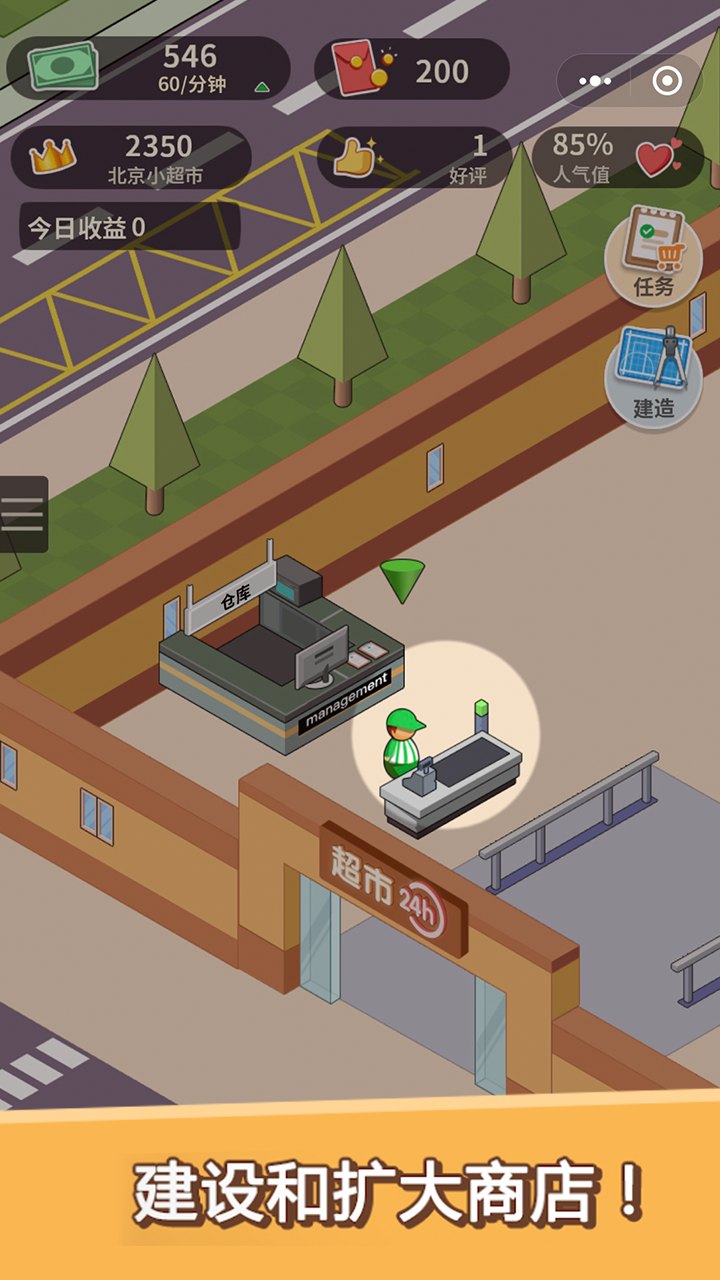Tap the management desk counter
The height and width of the screenshot is (1280, 720).
click(x=300, y=665)
